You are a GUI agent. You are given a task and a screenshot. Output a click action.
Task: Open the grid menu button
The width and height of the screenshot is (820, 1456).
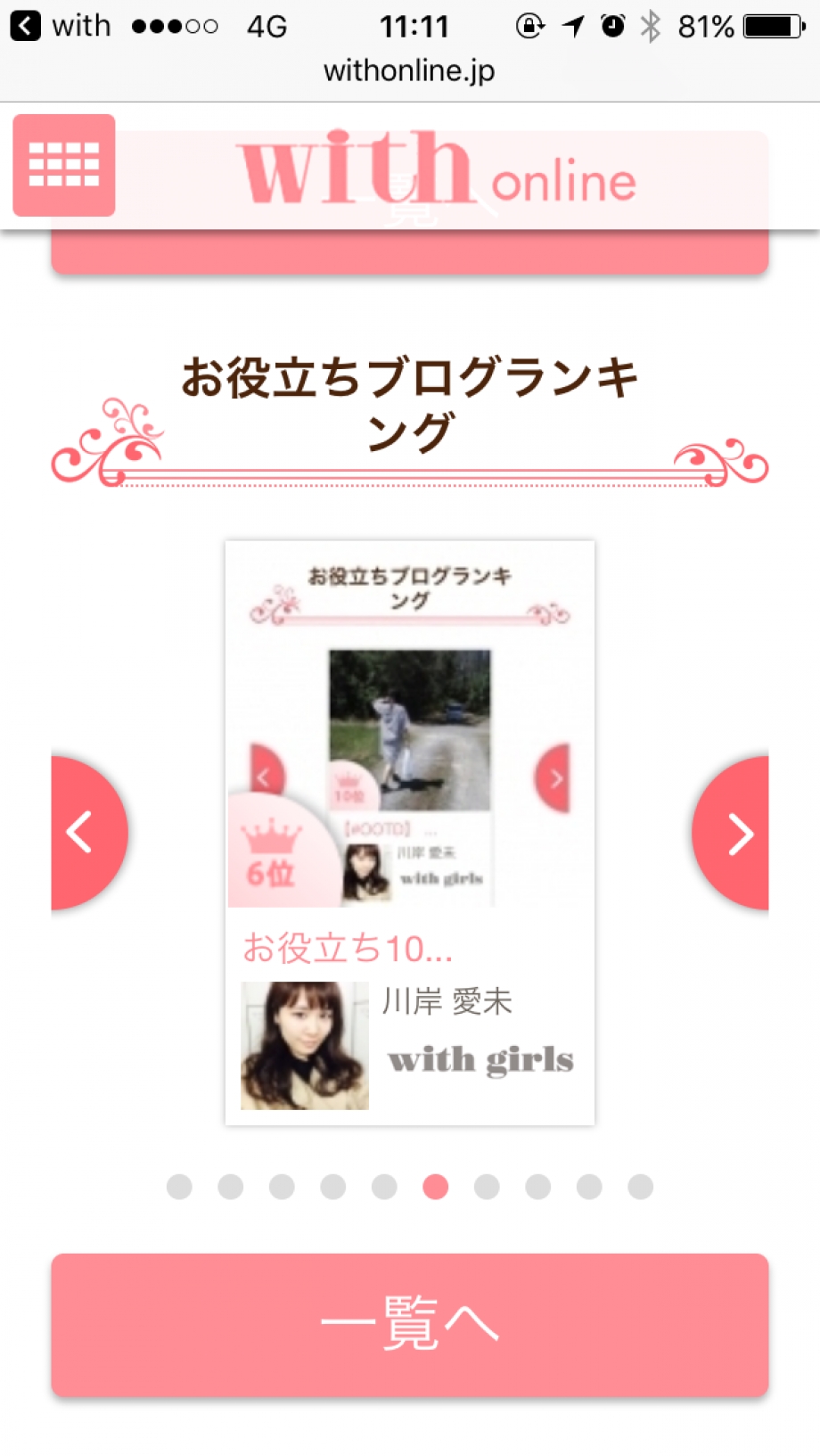pyautogui.click(x=64, y=165)
